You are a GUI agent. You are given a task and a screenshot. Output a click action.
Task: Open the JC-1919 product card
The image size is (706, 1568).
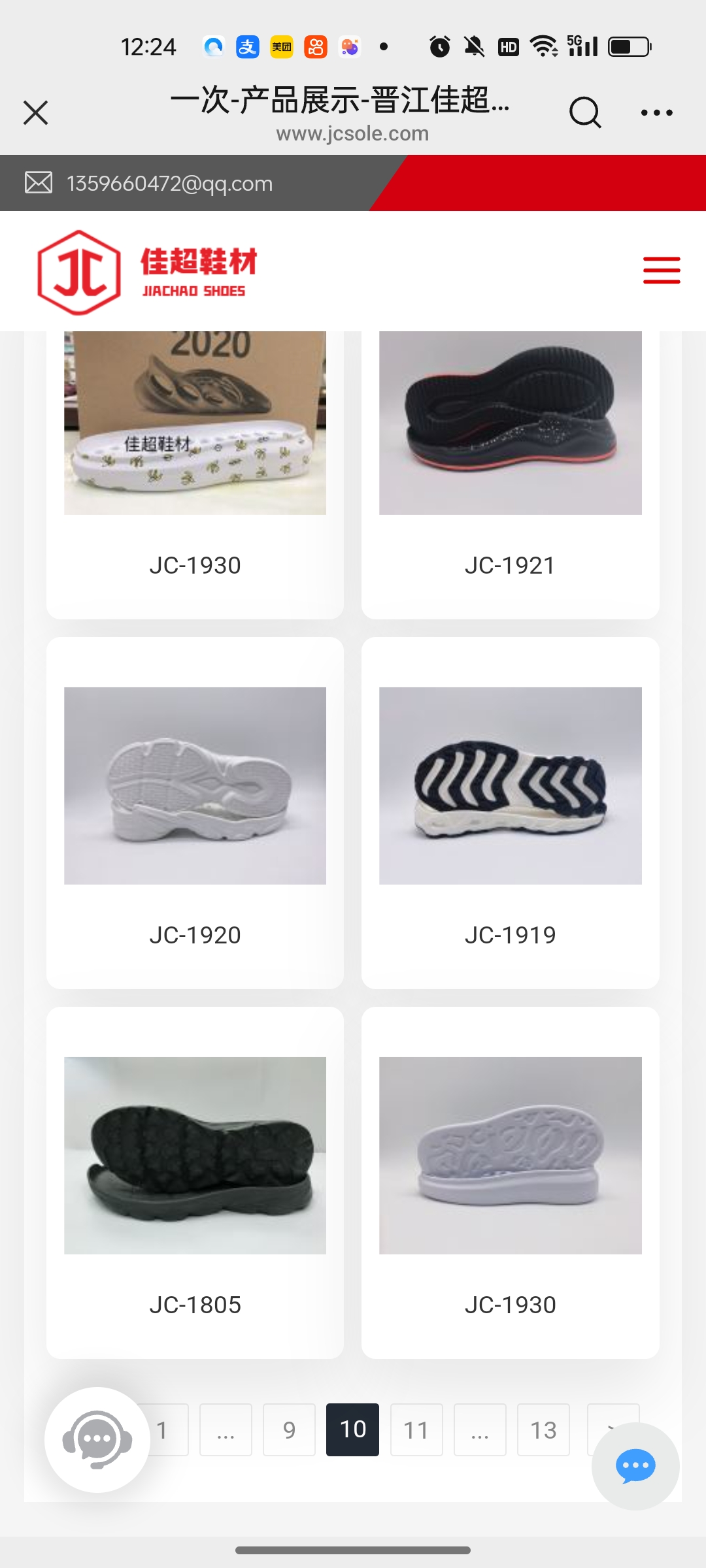point(510,811)
